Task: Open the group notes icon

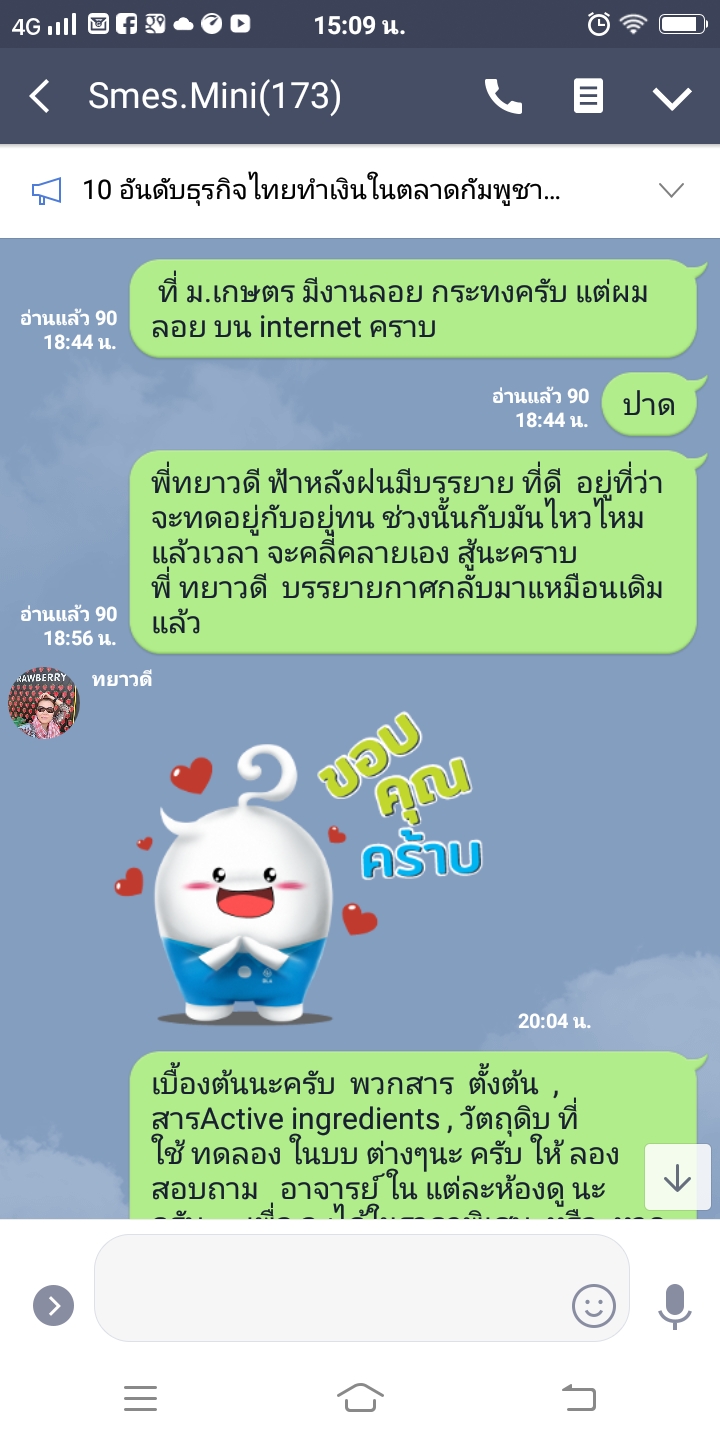Action: (x=588, y=97)
